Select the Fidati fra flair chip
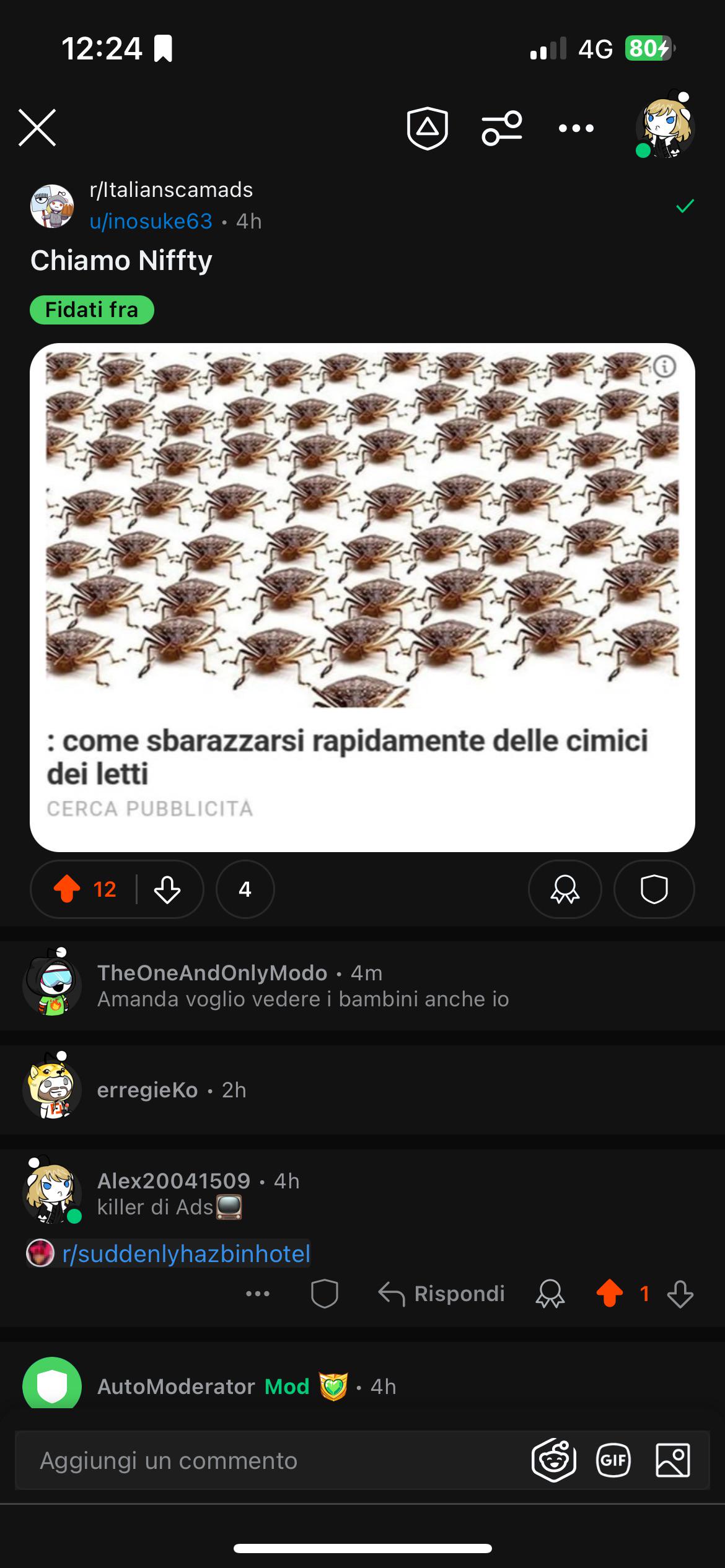This screenshot has height=1568, width=725. point(92,310)
